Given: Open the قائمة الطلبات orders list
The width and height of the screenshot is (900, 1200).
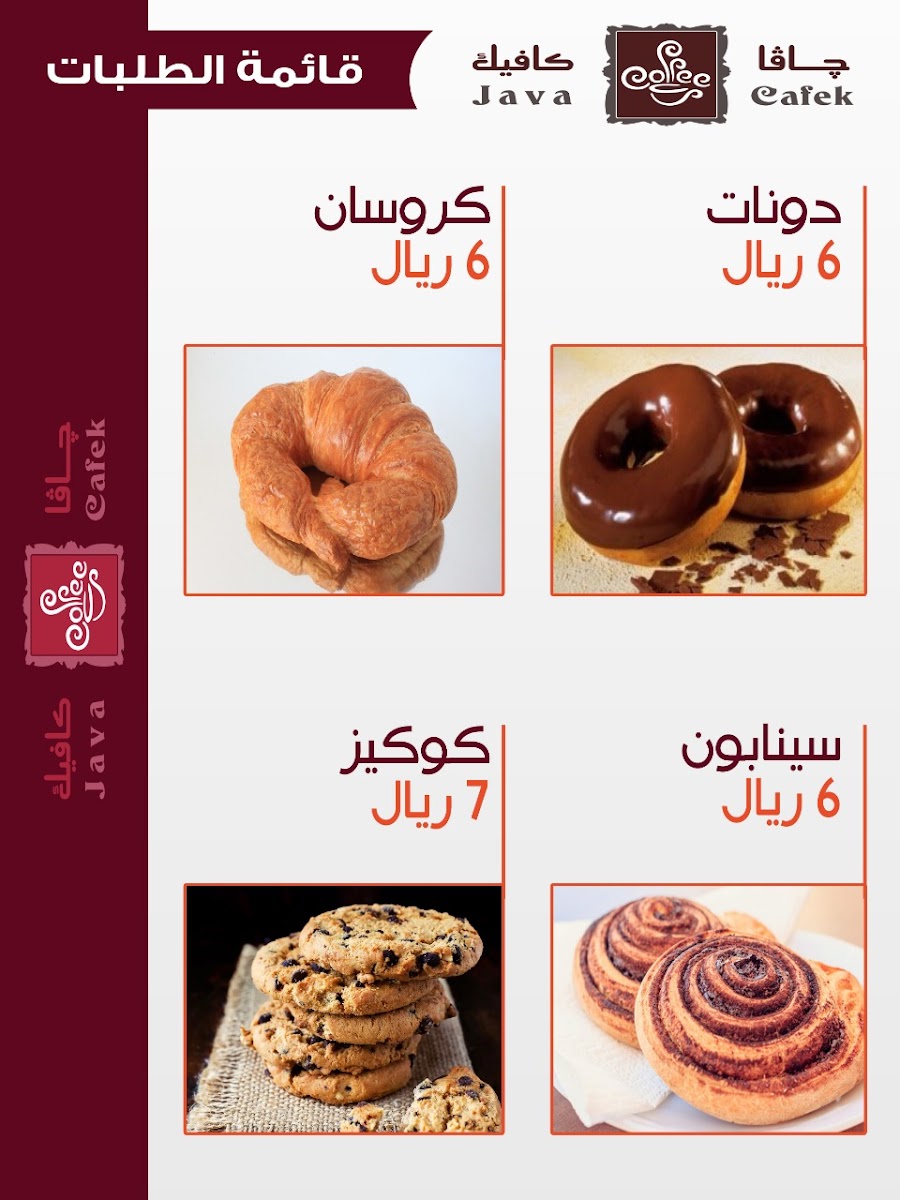Looking at the screenshot, I should click(206, 70).
